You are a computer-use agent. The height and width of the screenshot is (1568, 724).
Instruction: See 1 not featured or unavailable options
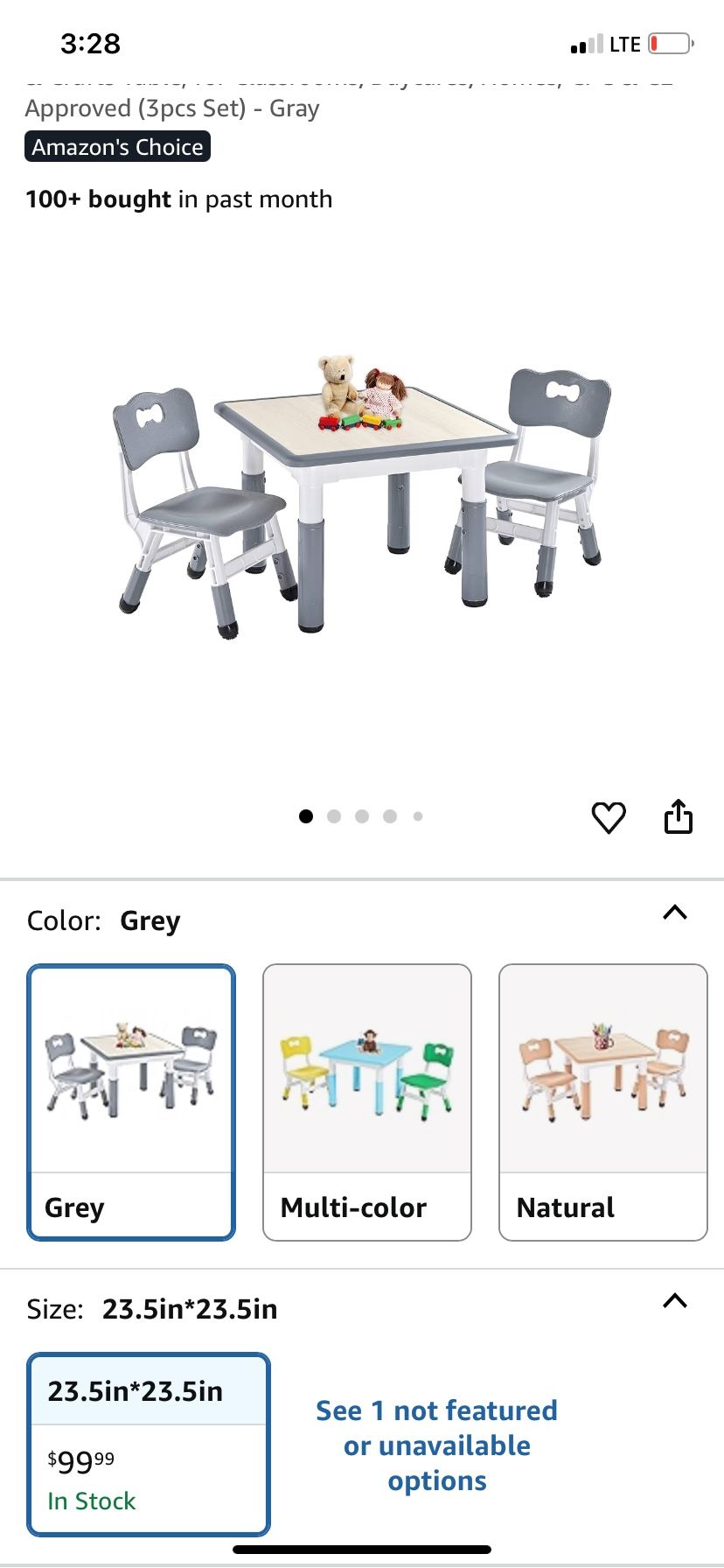437,1445
